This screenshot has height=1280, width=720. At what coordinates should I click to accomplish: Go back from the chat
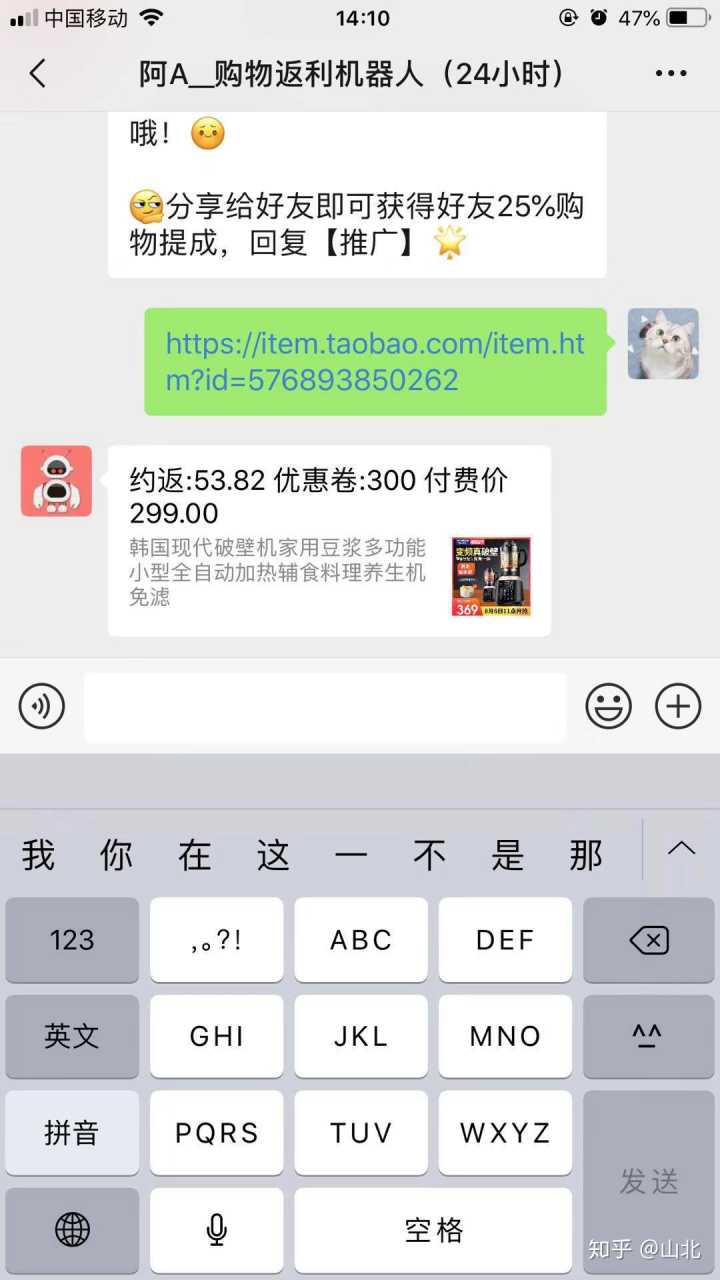click(x=38, y=73)
